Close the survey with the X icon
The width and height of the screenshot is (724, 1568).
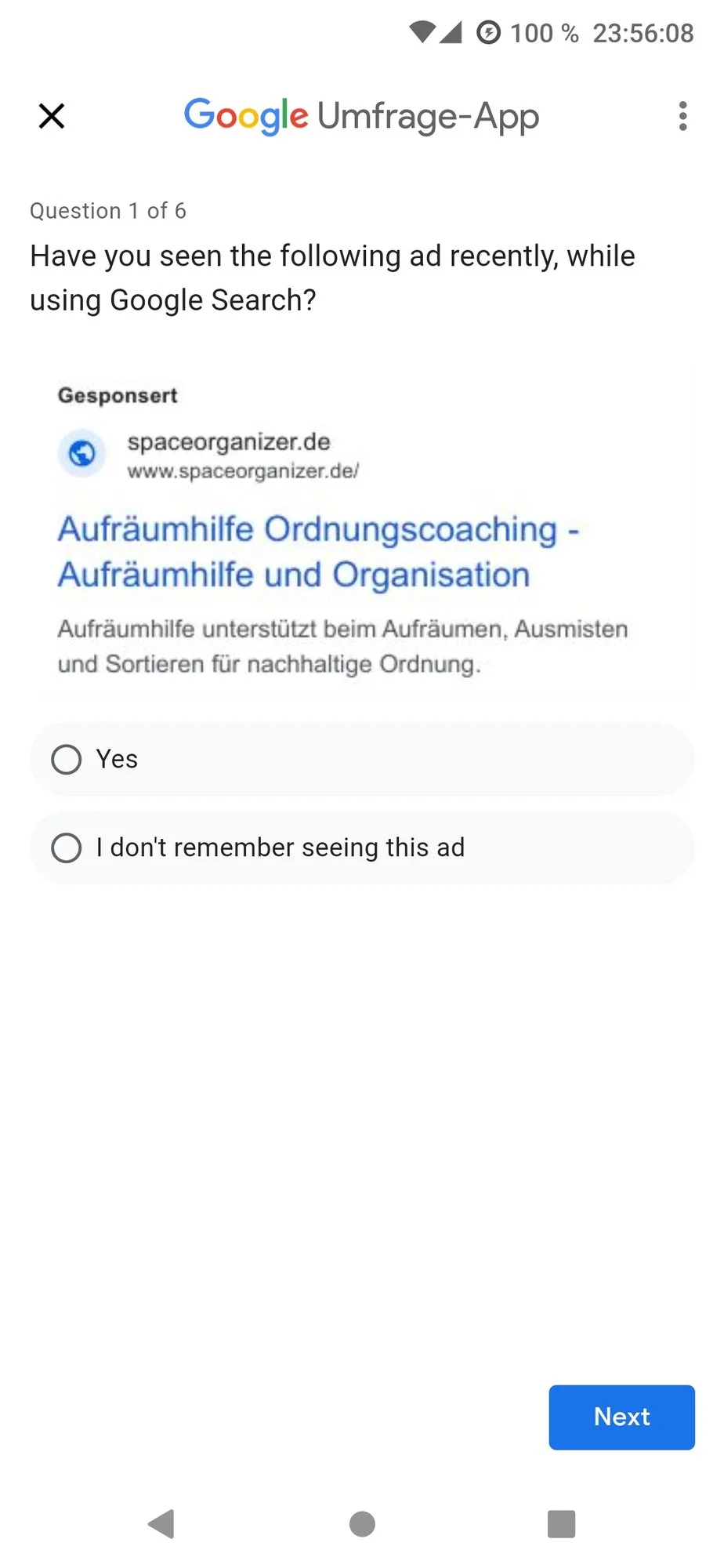click(x=52, y=116)
